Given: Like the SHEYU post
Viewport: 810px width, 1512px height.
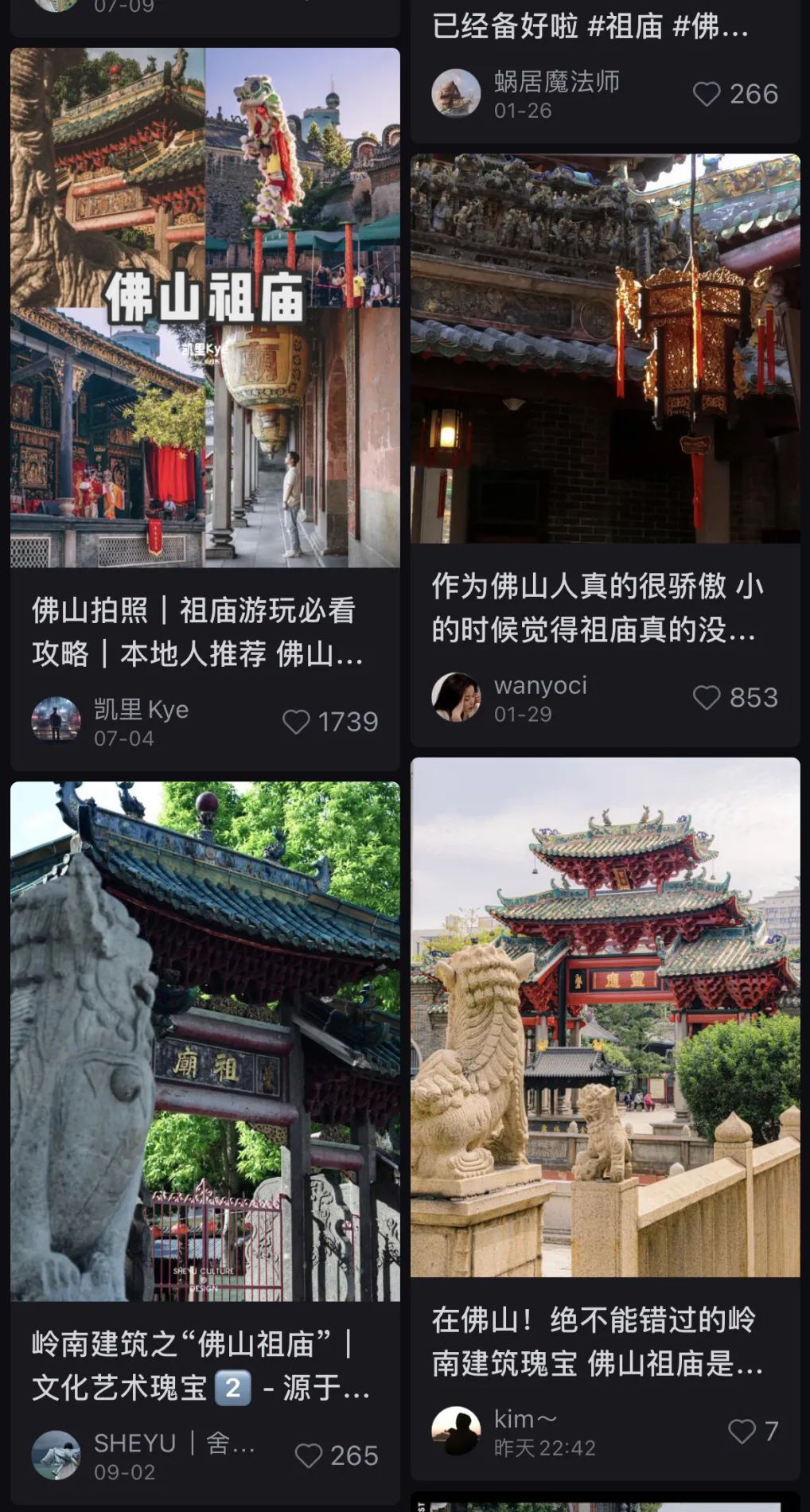Looking at the screenshot, I should click(309, 1455).
